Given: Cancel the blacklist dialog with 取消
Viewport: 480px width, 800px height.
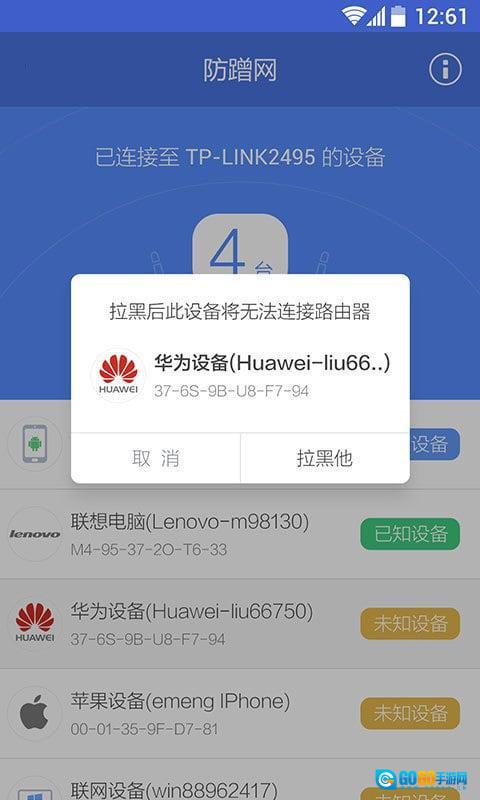Looking at the screenshot, I should 156,458.
